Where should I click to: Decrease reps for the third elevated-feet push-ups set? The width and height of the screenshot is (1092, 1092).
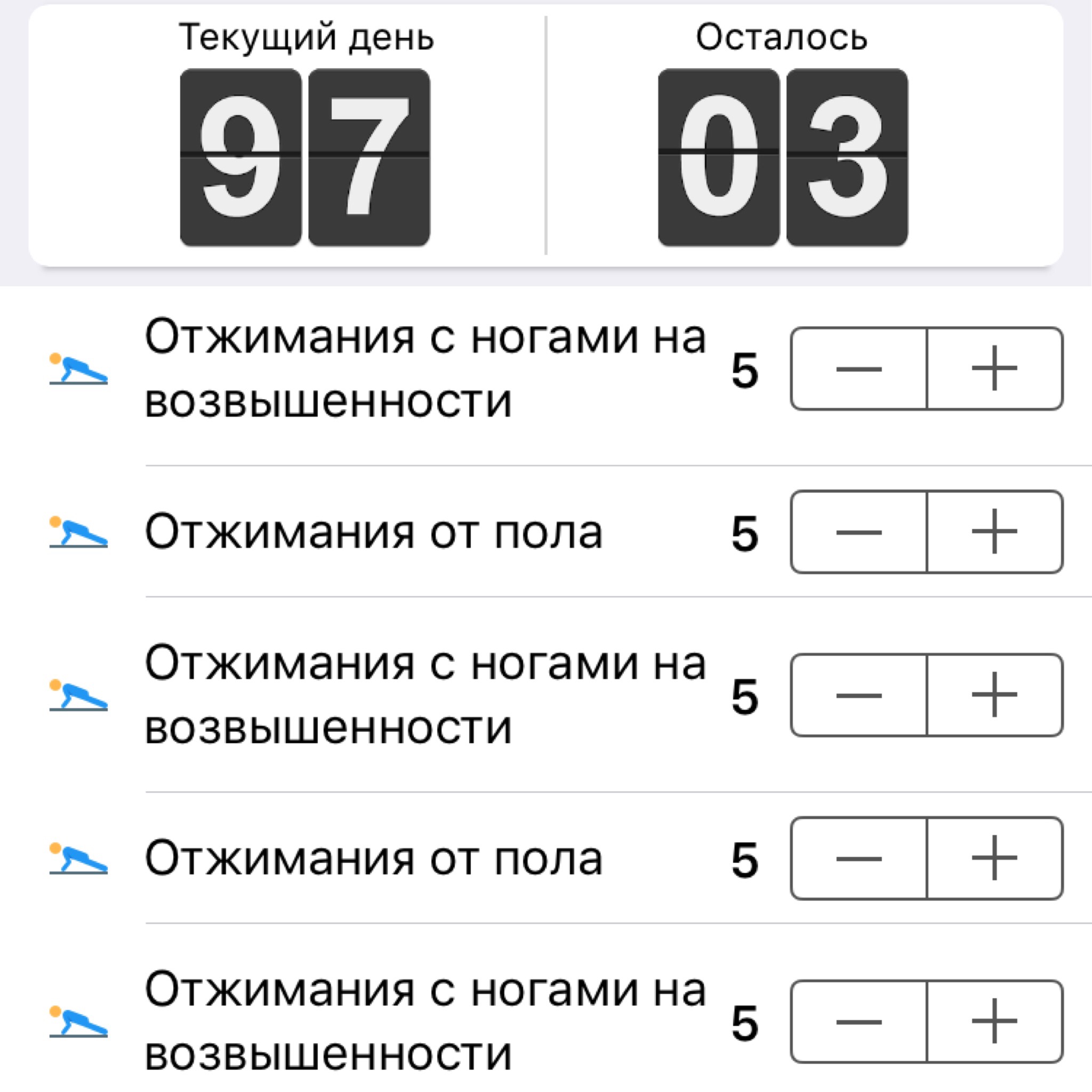tap(858, 1021)
